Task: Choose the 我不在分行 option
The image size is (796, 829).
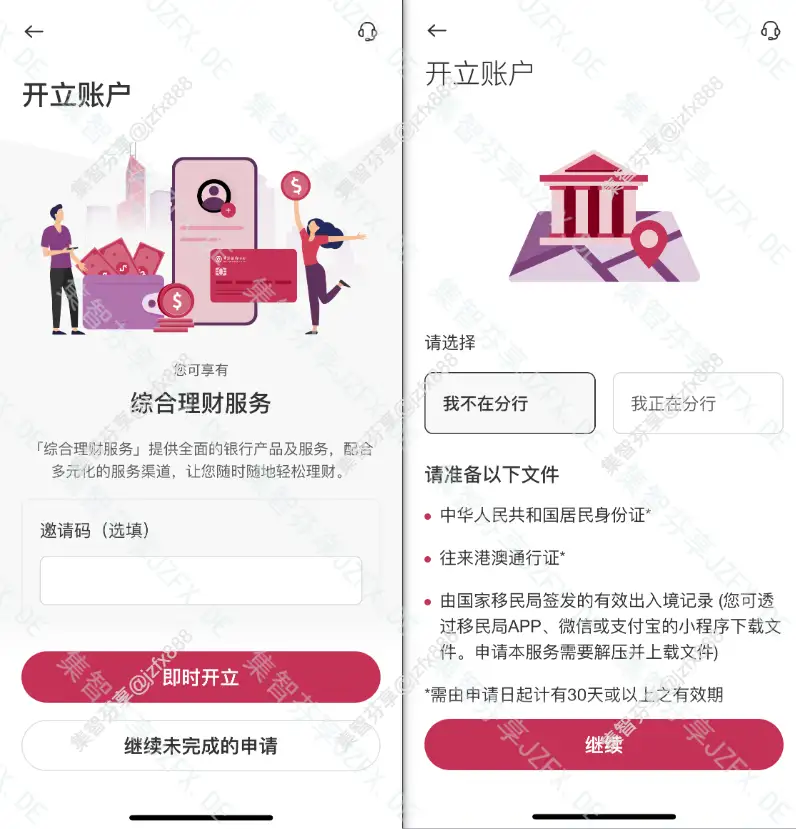Action: (x=509, y=403)
